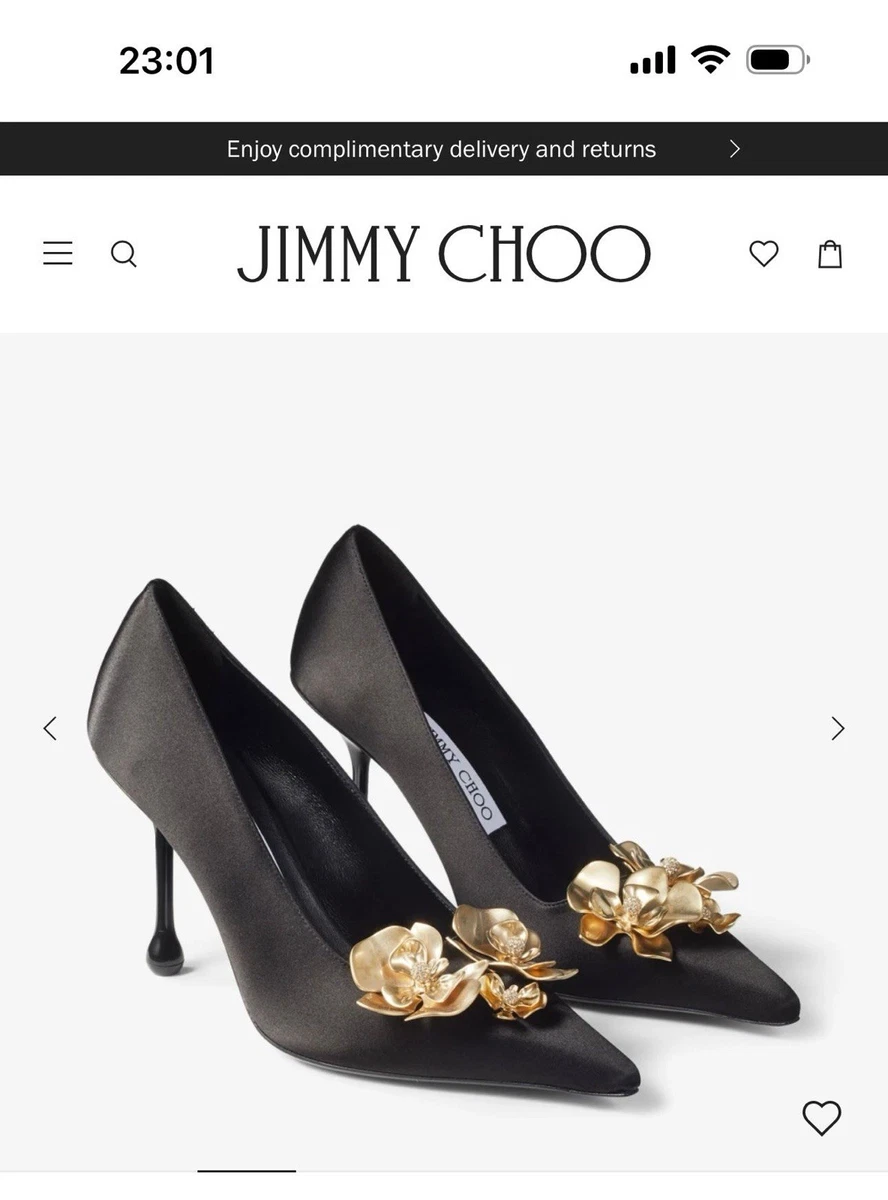Expand the delivery banner via its arrow

[x=734, y=148]
